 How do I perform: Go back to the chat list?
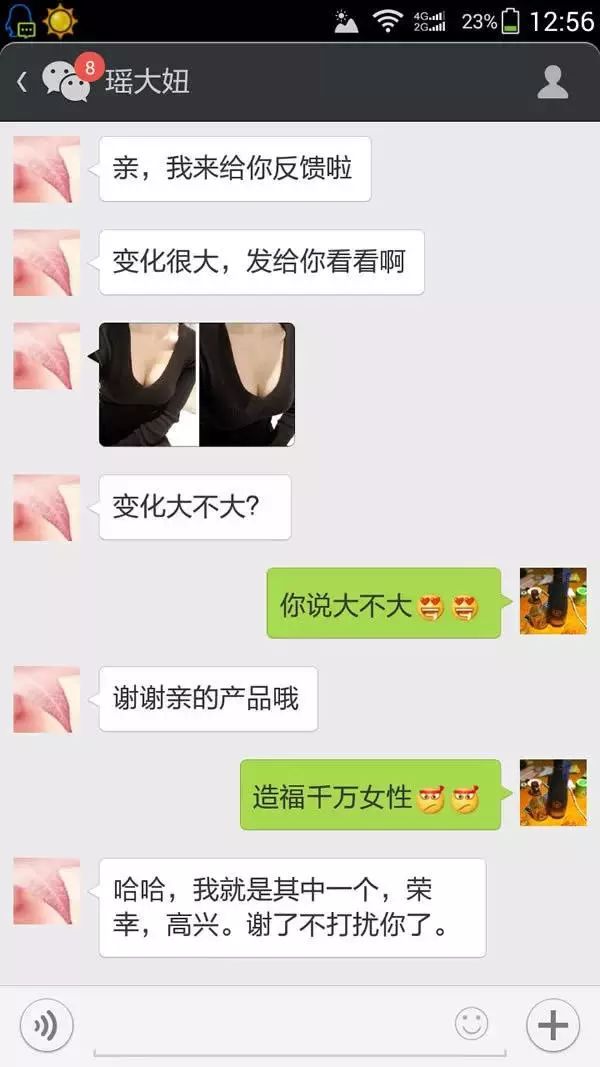tap(22, 81)
